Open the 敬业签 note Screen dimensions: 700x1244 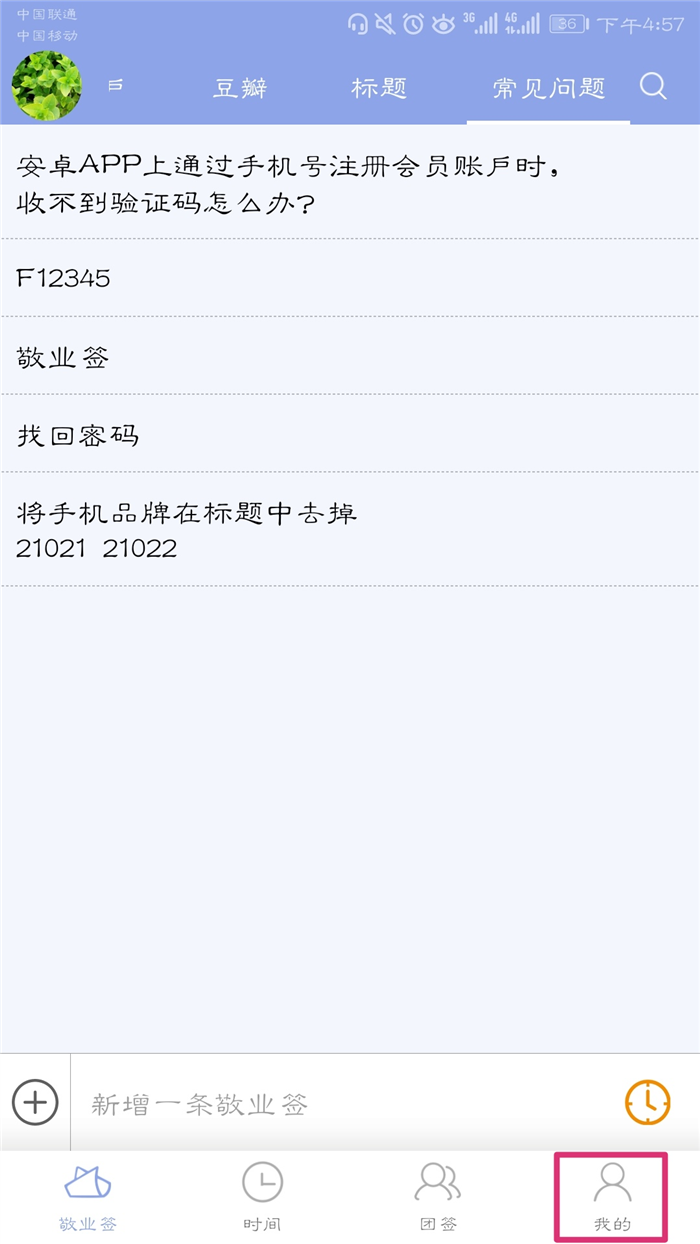click(x=350, y=356)
